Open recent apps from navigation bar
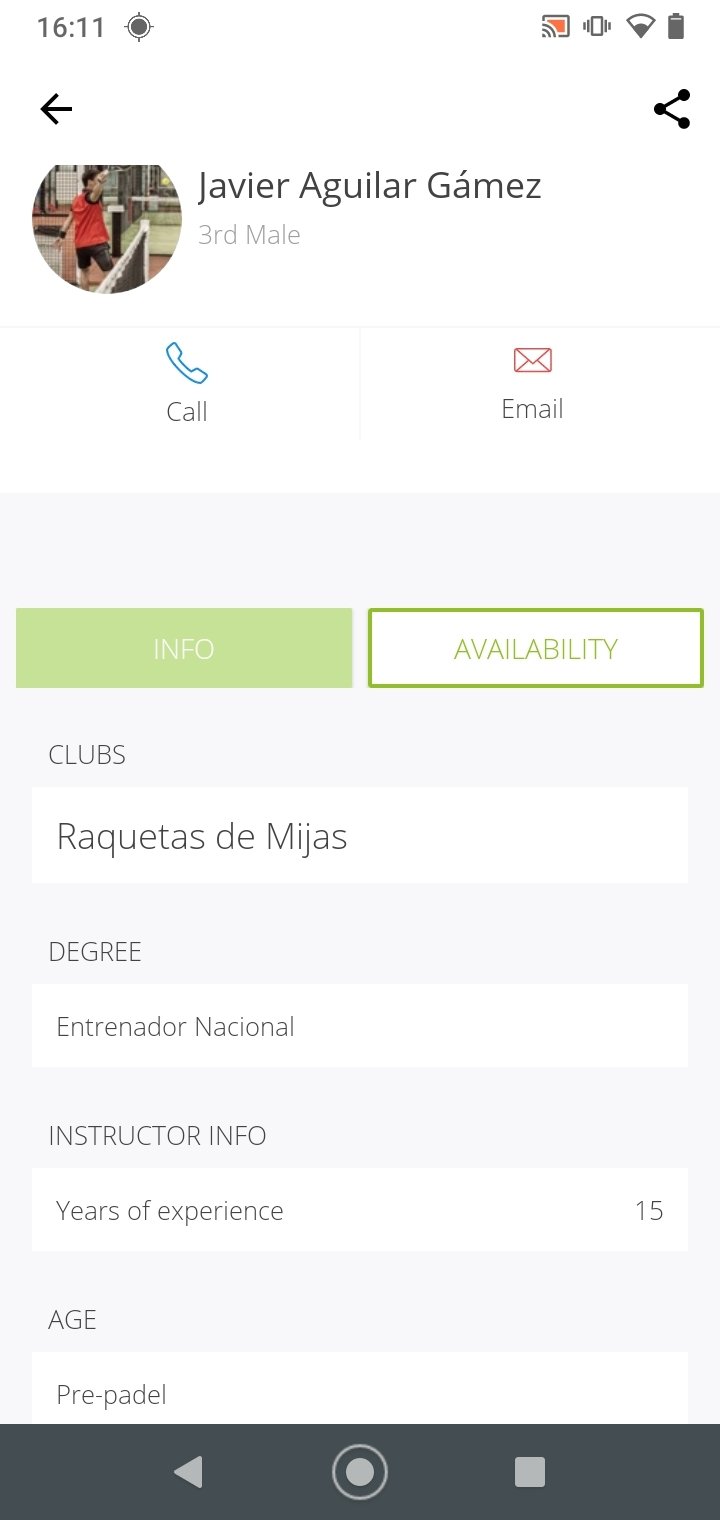The width and height of the screenshot is (720, 1520). [x=529, y=1472]
